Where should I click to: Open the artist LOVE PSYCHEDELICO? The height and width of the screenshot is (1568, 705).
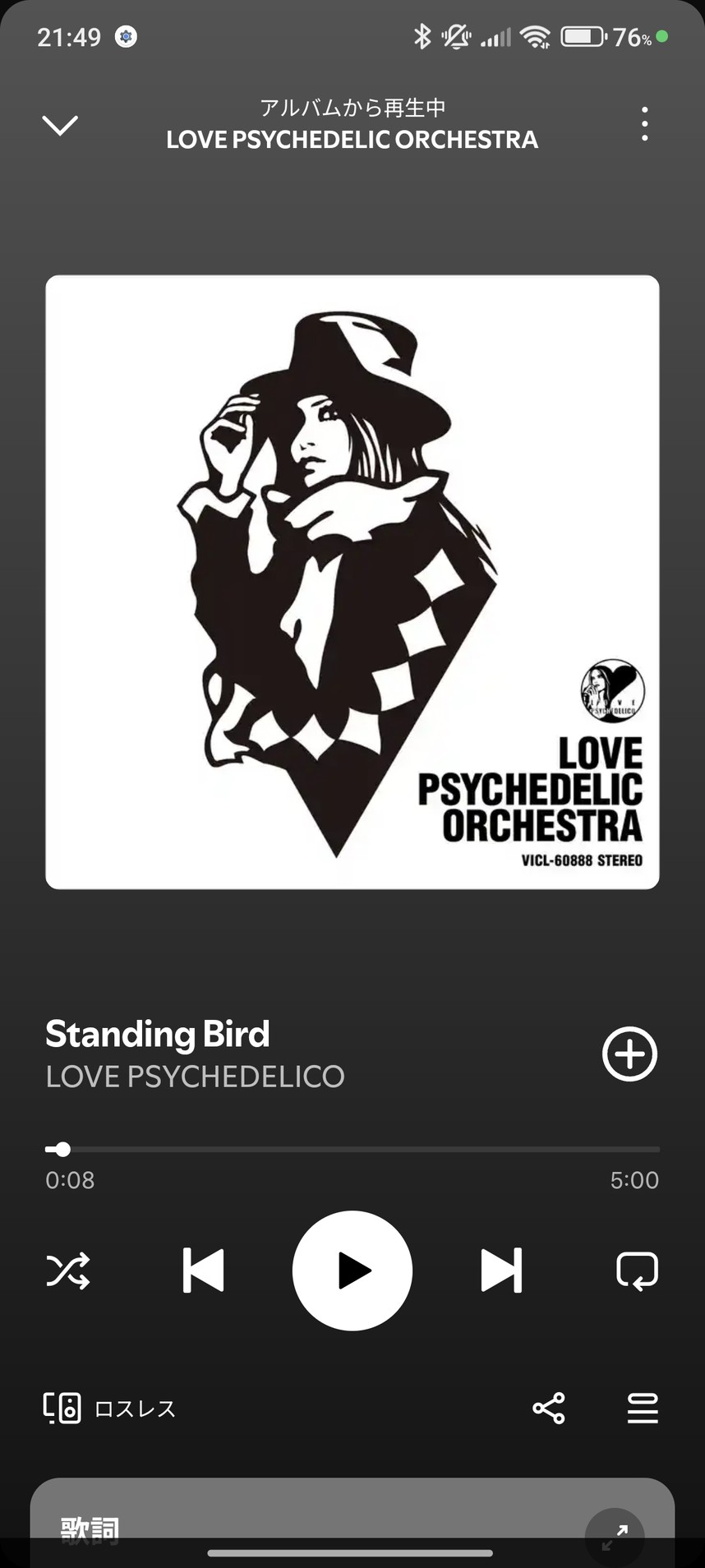196,1077
